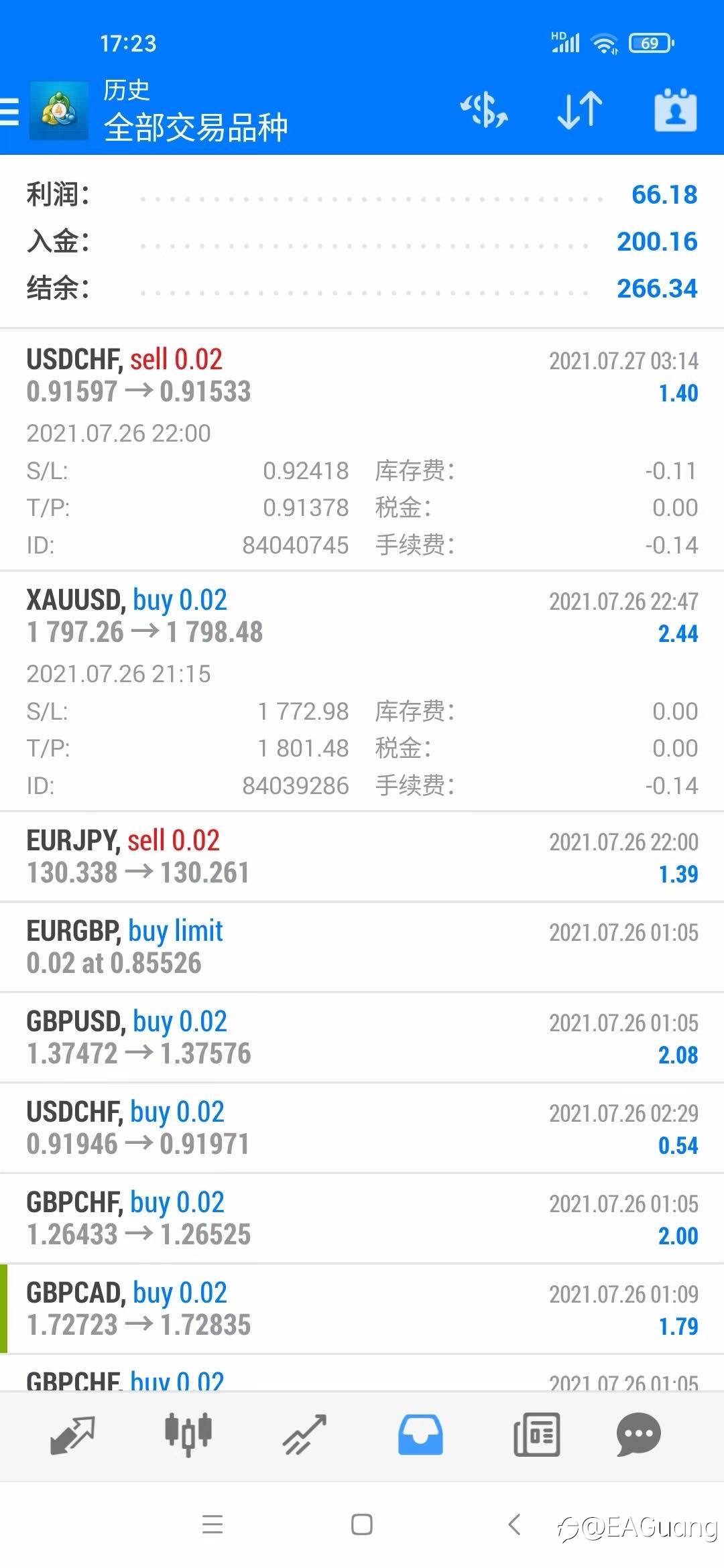
Task: Switch to the quotes tab
Action: 72,1435
